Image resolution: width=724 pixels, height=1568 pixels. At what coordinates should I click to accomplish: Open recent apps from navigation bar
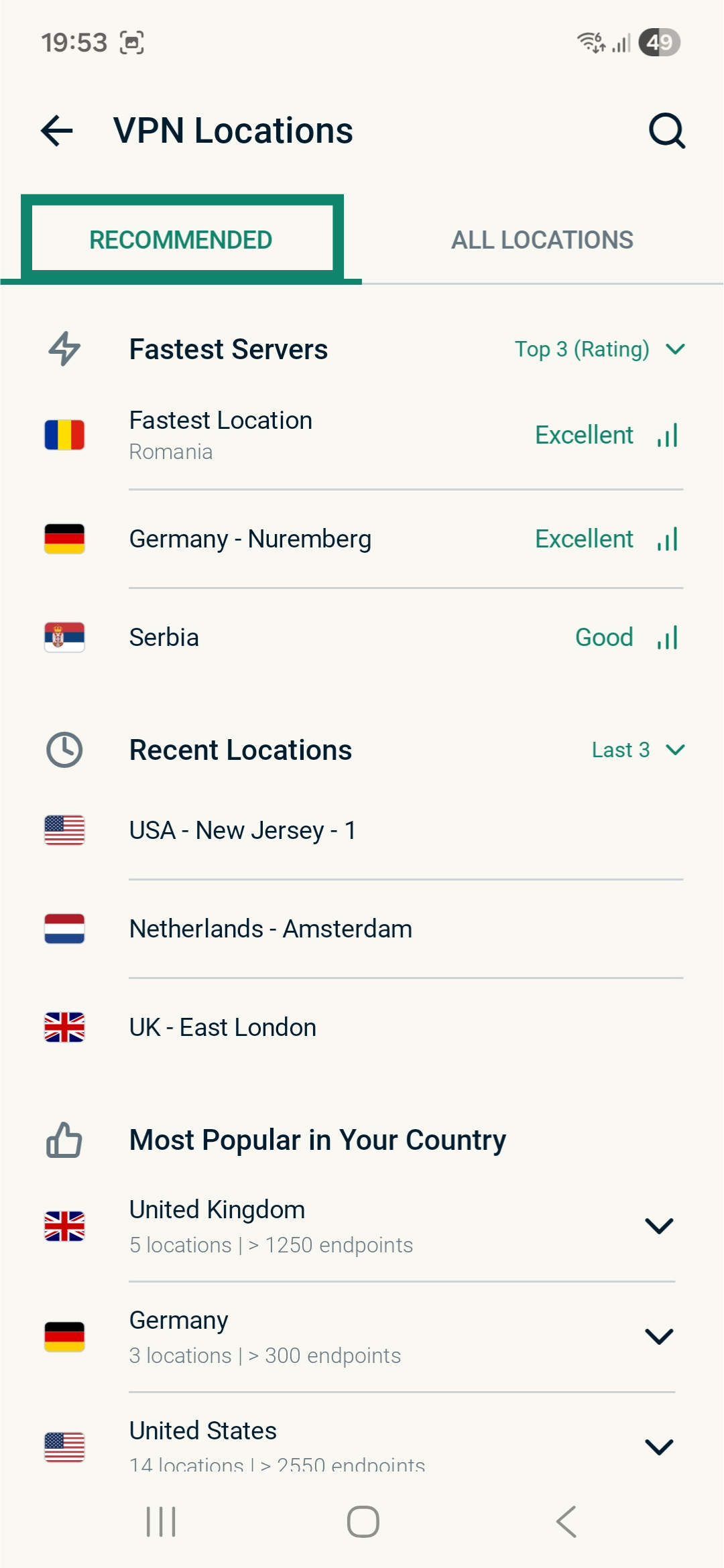tap(161, 1522)
